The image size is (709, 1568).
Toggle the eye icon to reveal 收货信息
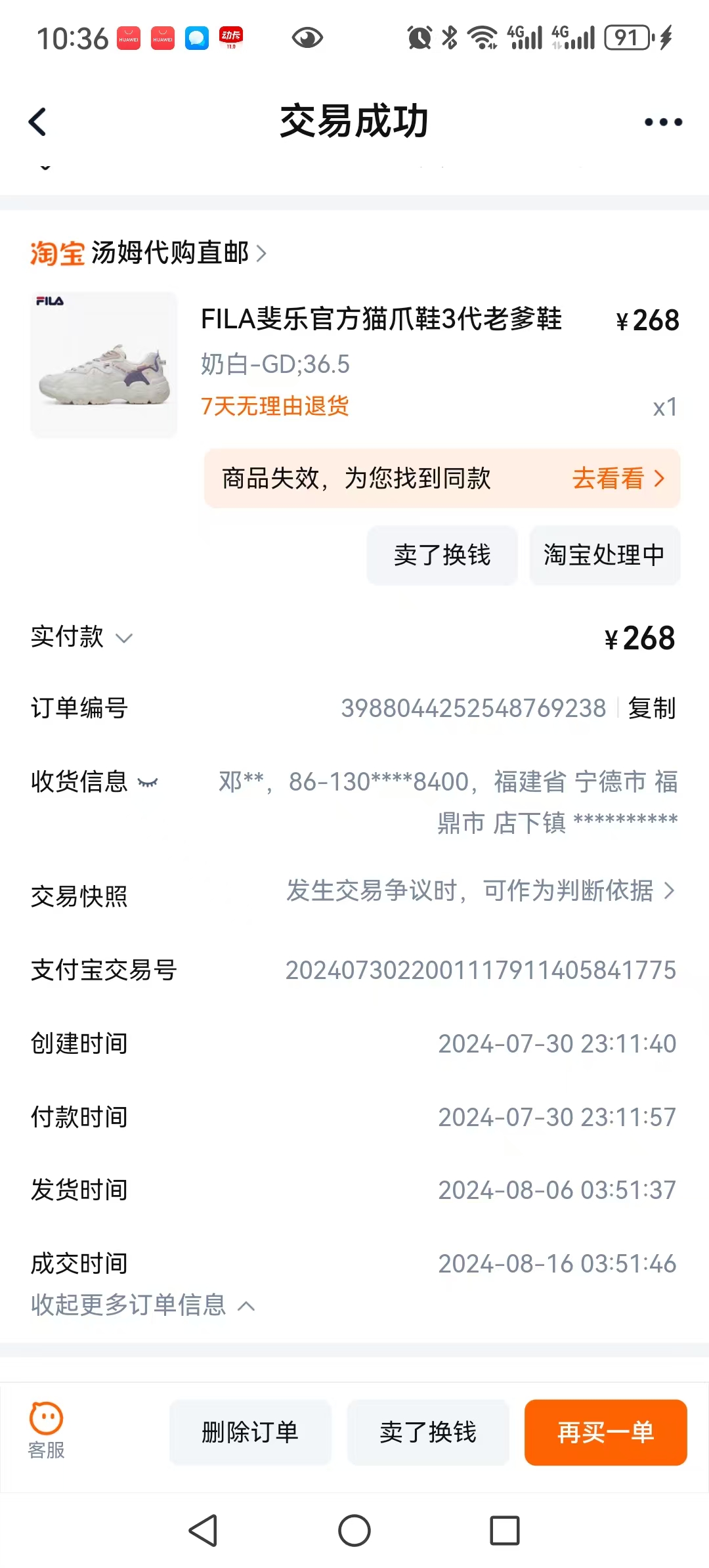(150, 782)
